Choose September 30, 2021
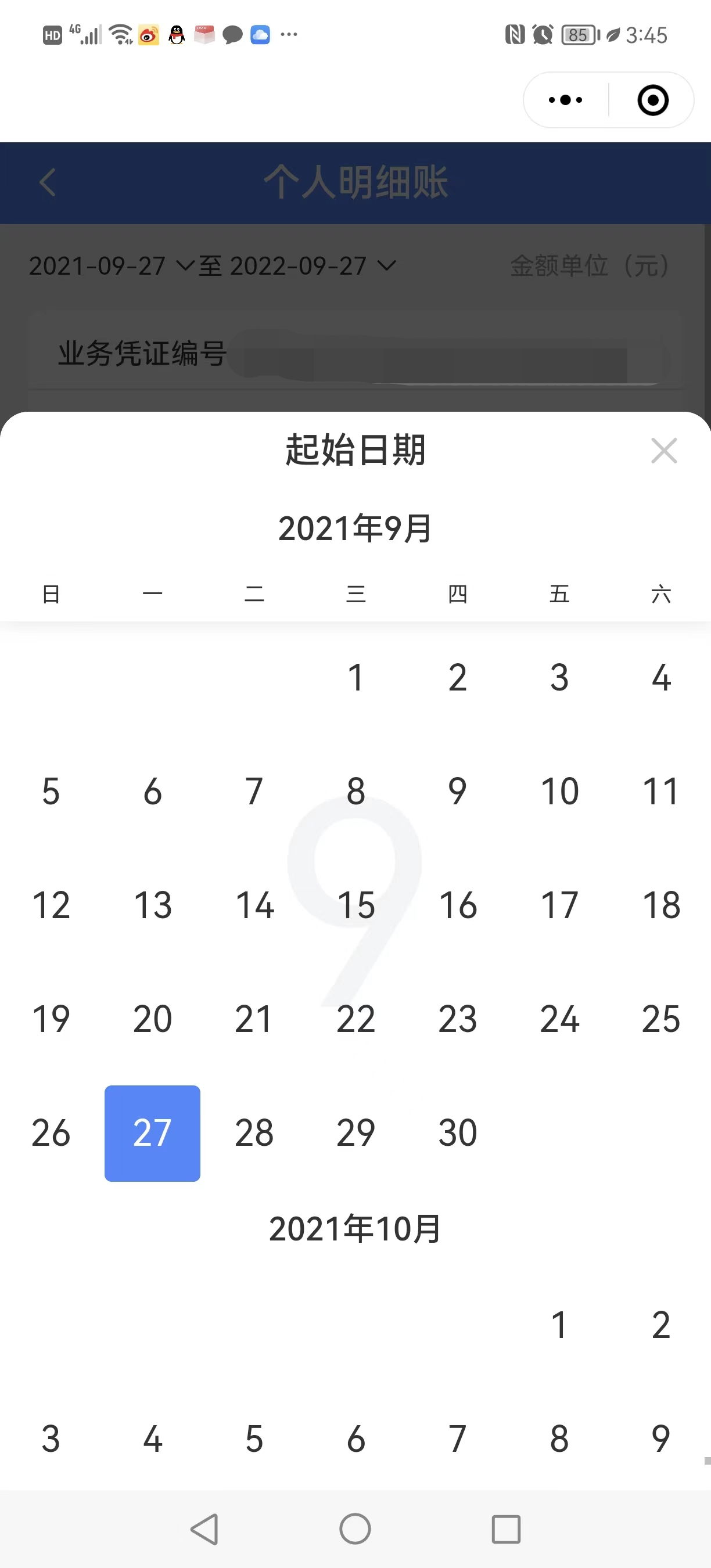 click(x=457, y=1133)
